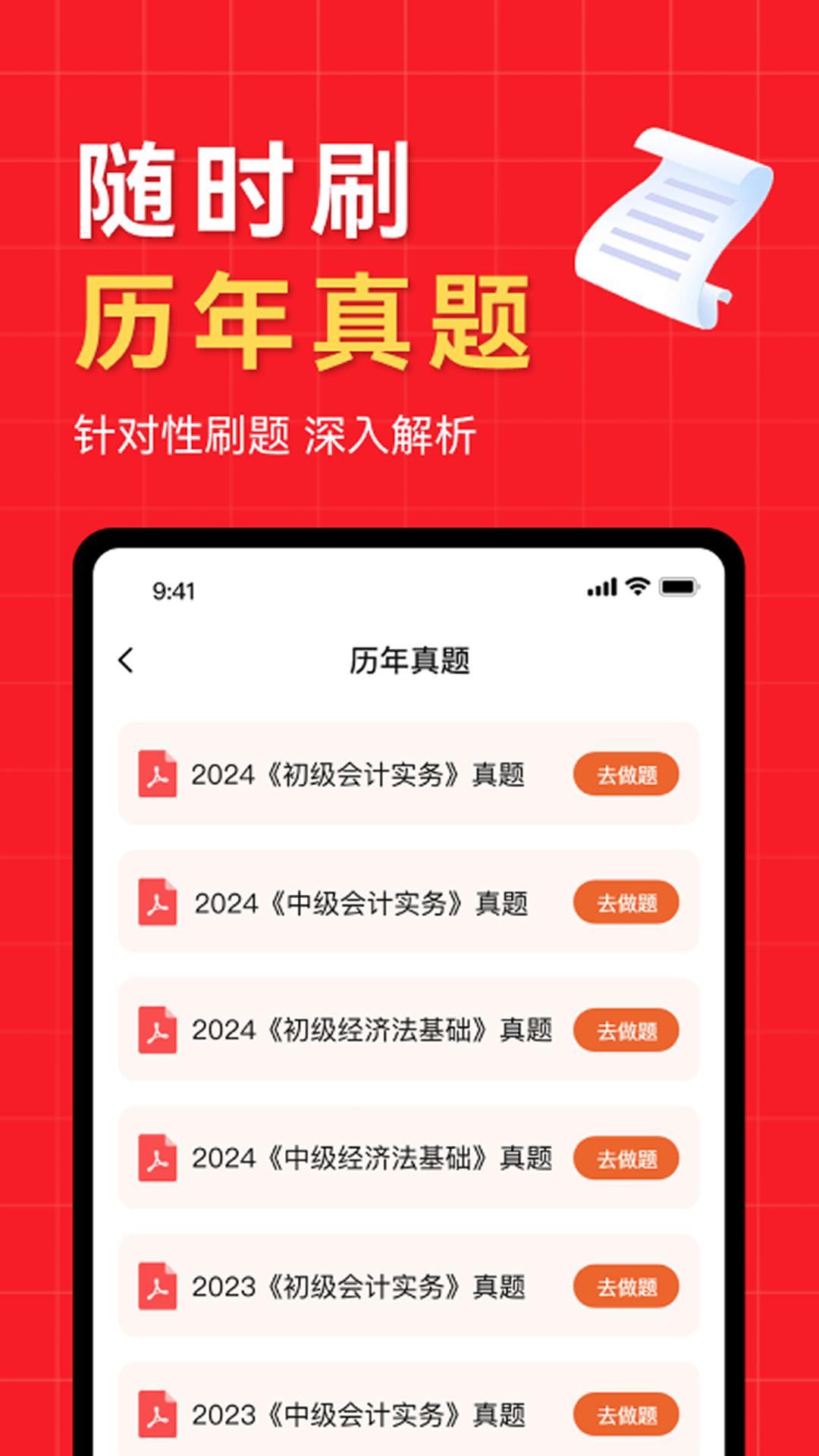819x1456 pixels.
Task: Click the PDF icon beside 2024《中级会计实务》真题
Action: tap(158, 902)
